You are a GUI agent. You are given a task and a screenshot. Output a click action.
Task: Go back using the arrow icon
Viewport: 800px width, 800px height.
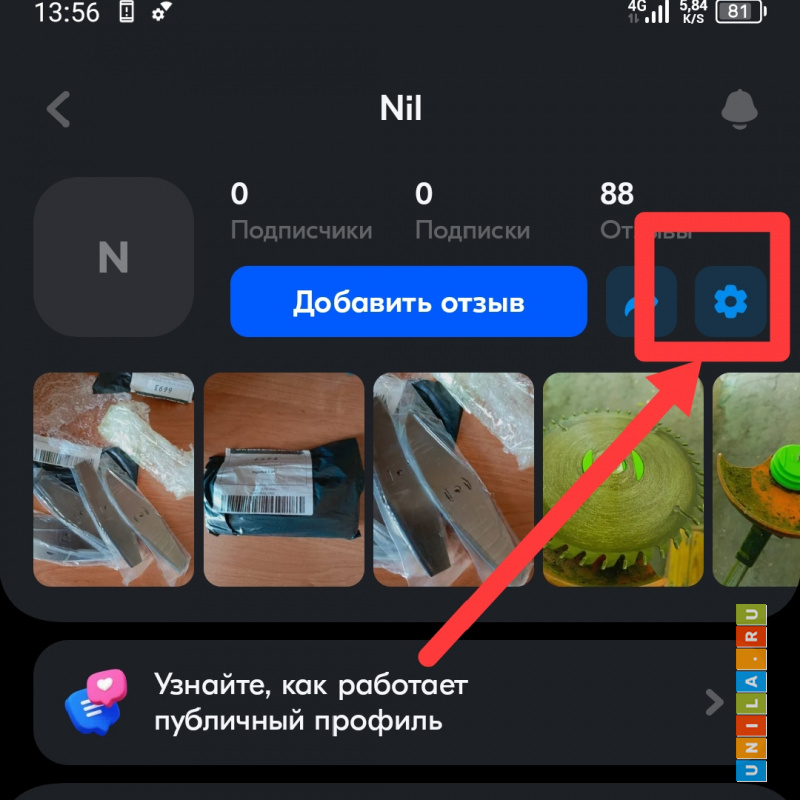click(59, 109)
